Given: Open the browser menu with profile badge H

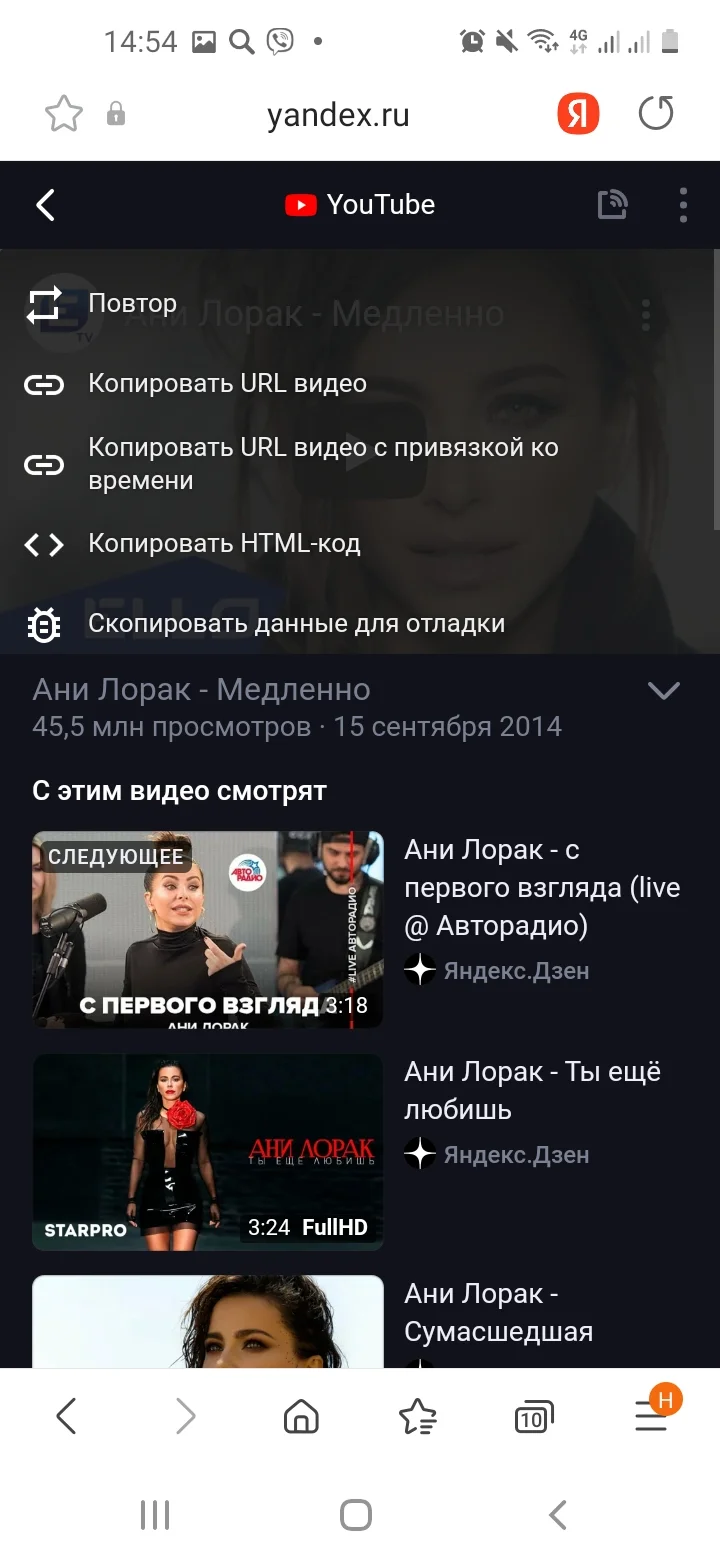Looking at the screenshot, I should pos(650,1416).
